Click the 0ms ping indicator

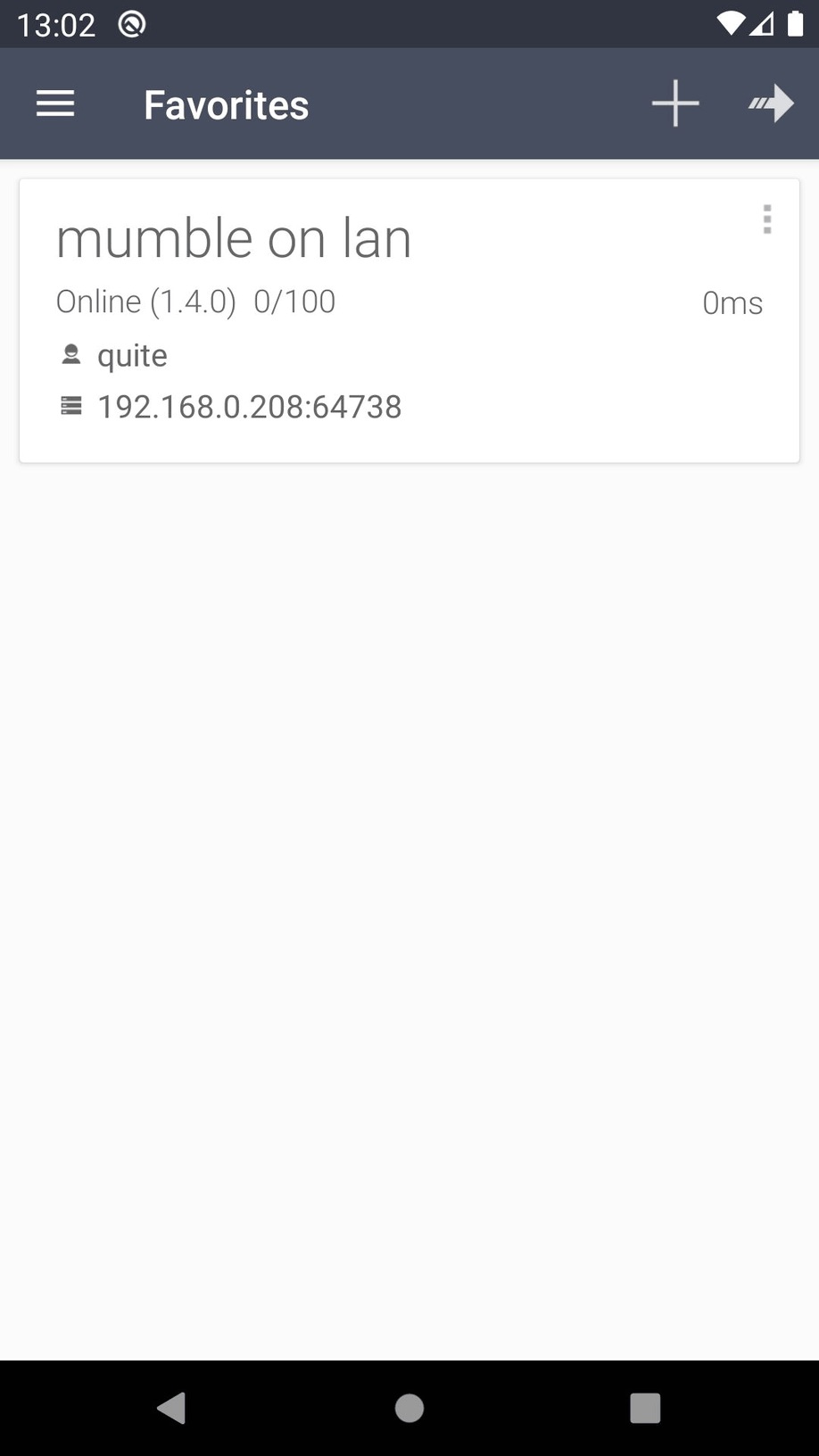pos(732,302)
